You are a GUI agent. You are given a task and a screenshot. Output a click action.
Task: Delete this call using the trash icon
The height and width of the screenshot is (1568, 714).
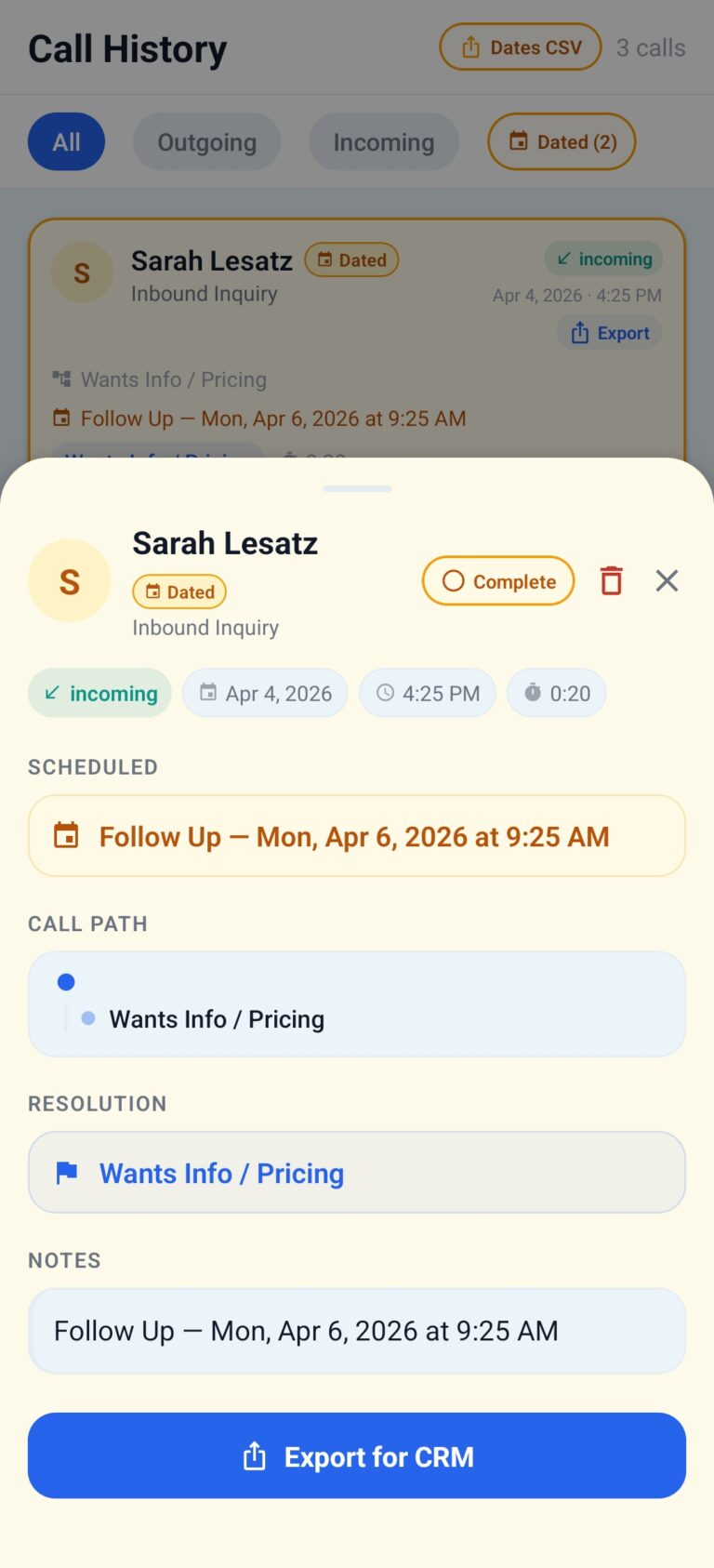611,580
